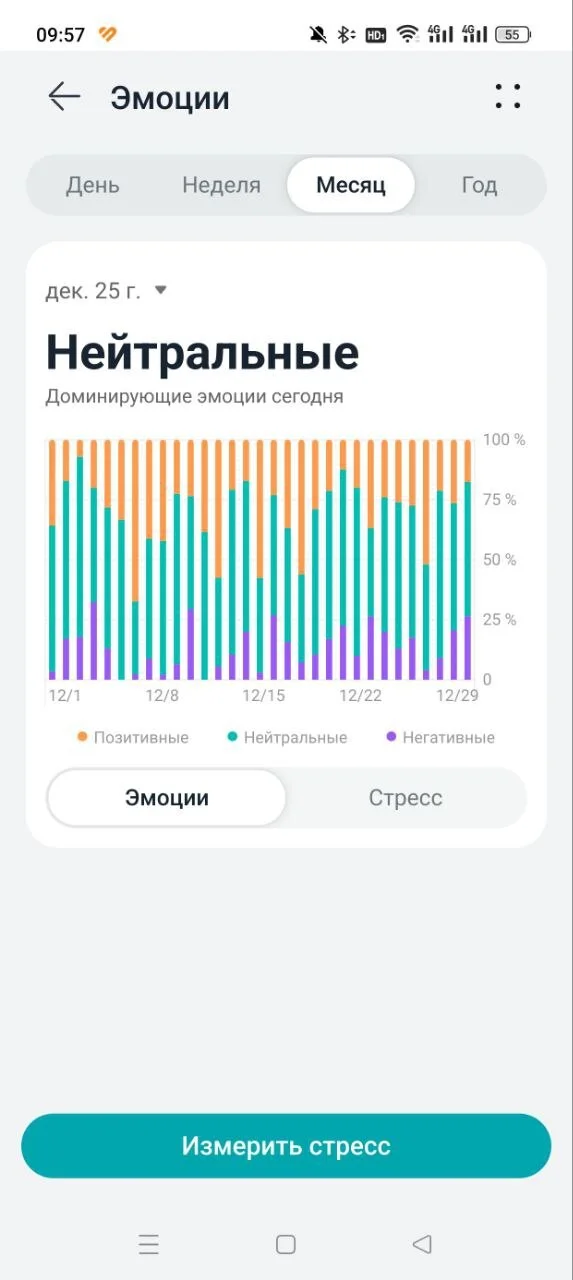Image resolution: width=573 pixels, height=1280 pixels.
Task: Expand the дек. 25 г. month dropdown
Action: [106, 291]
